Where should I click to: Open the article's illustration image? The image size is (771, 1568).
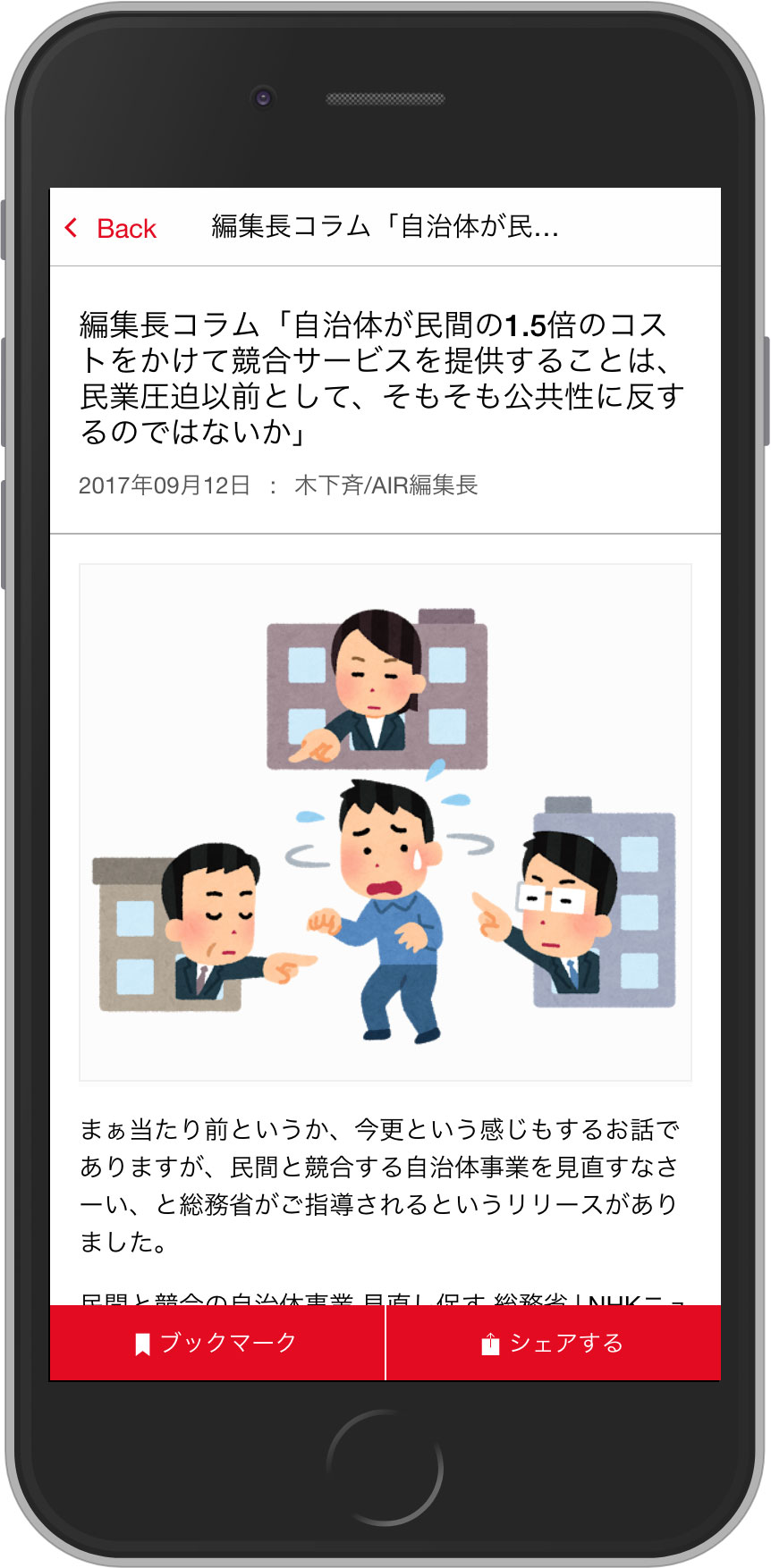point(385,822)
